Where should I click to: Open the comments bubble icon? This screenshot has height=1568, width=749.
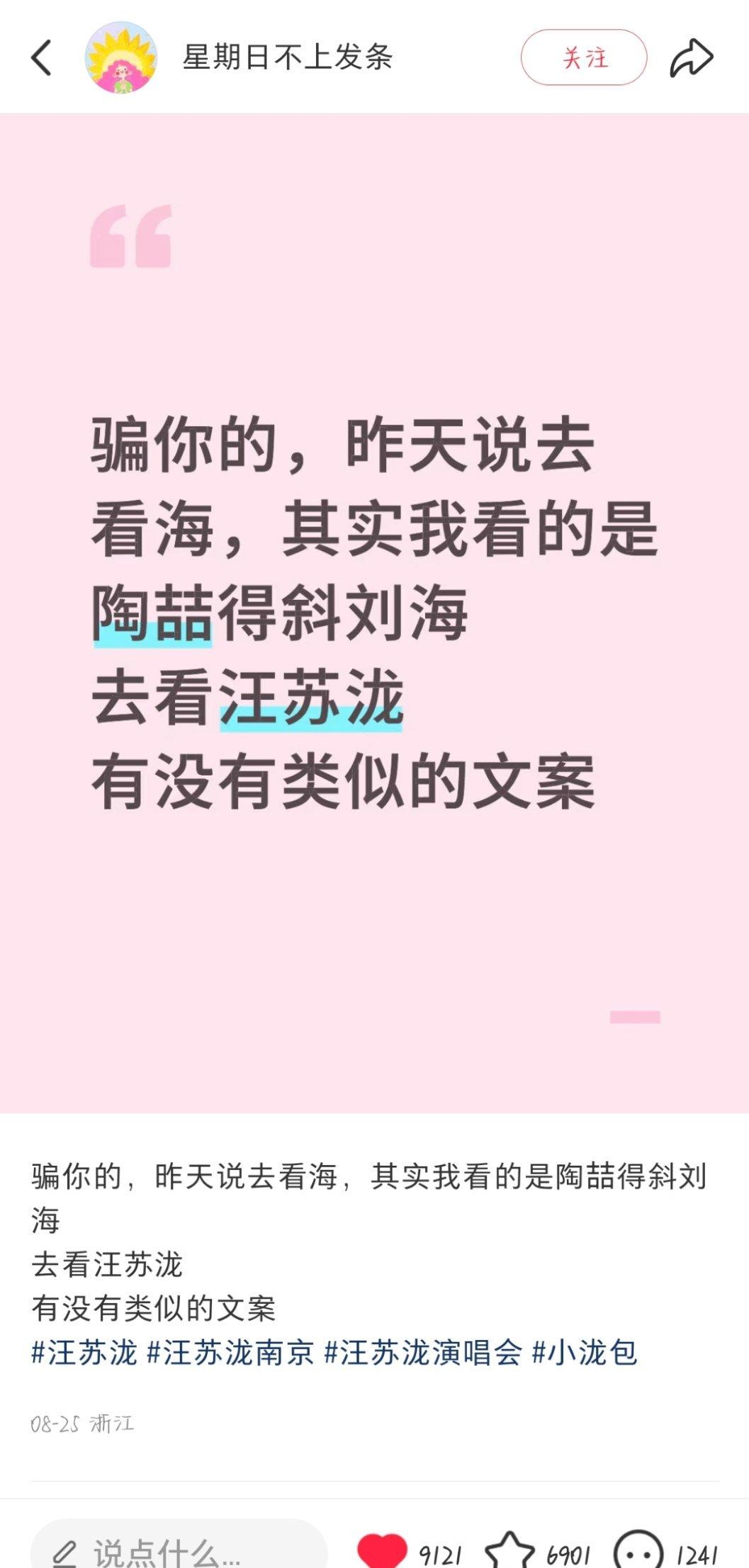(x=638, y=1551)
